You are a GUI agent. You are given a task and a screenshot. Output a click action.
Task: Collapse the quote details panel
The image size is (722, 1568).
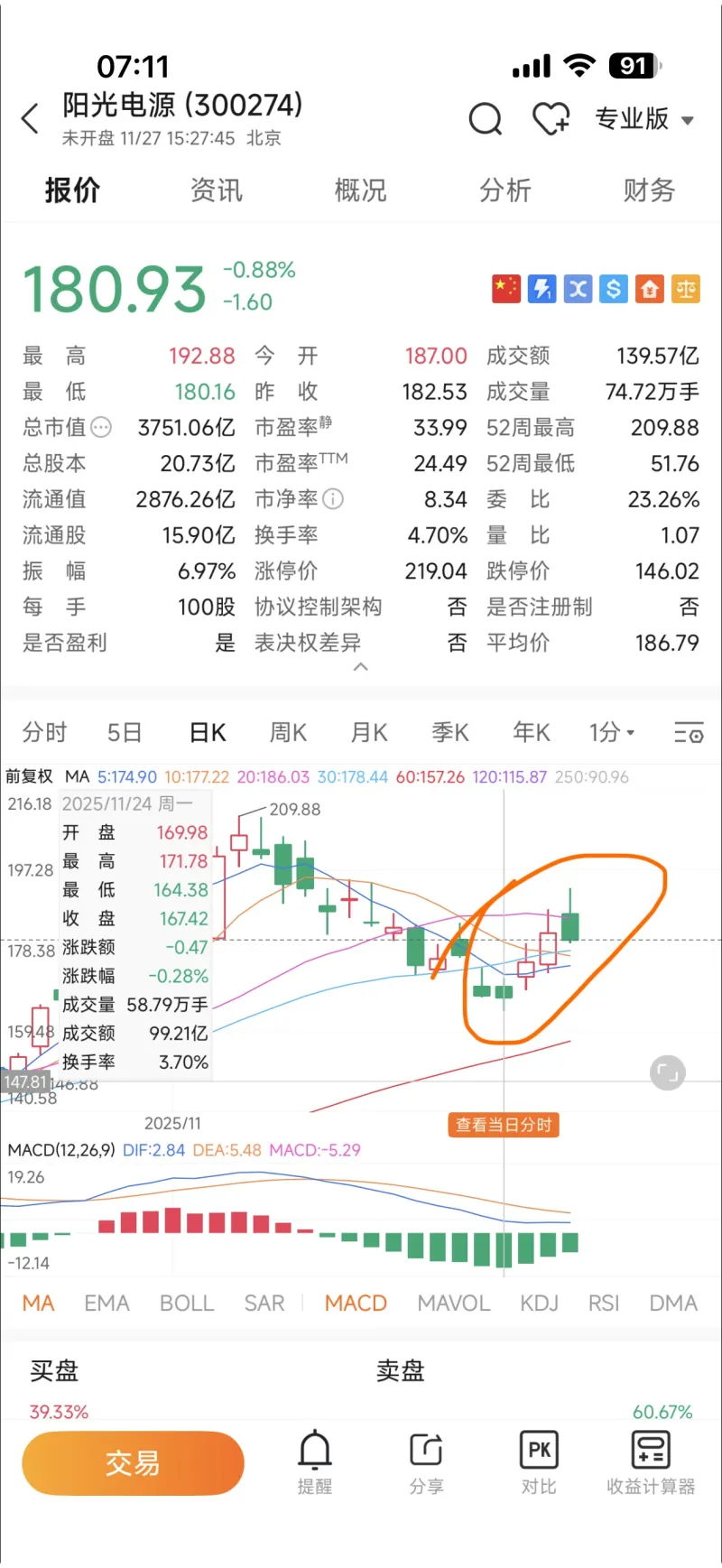361,667
